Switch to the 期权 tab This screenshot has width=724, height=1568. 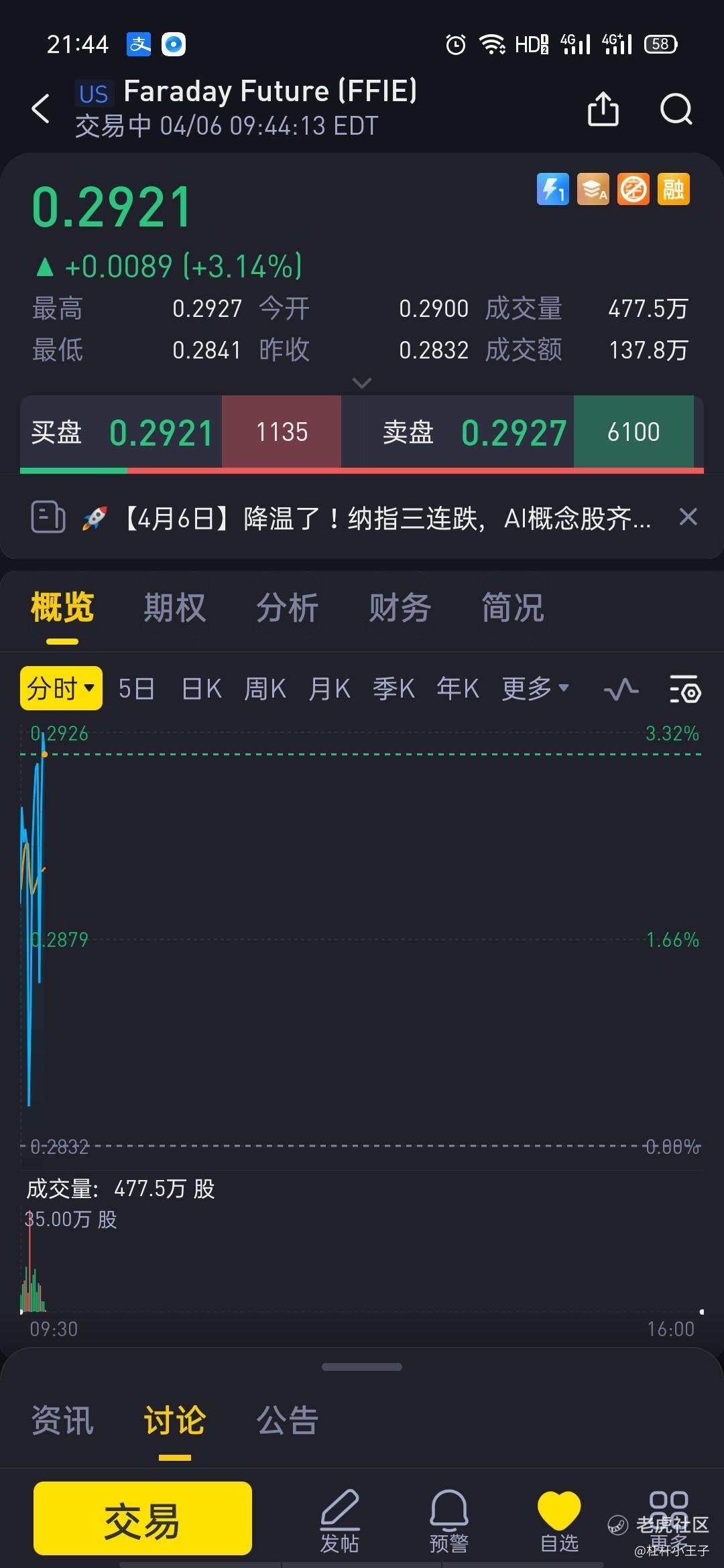174,608
